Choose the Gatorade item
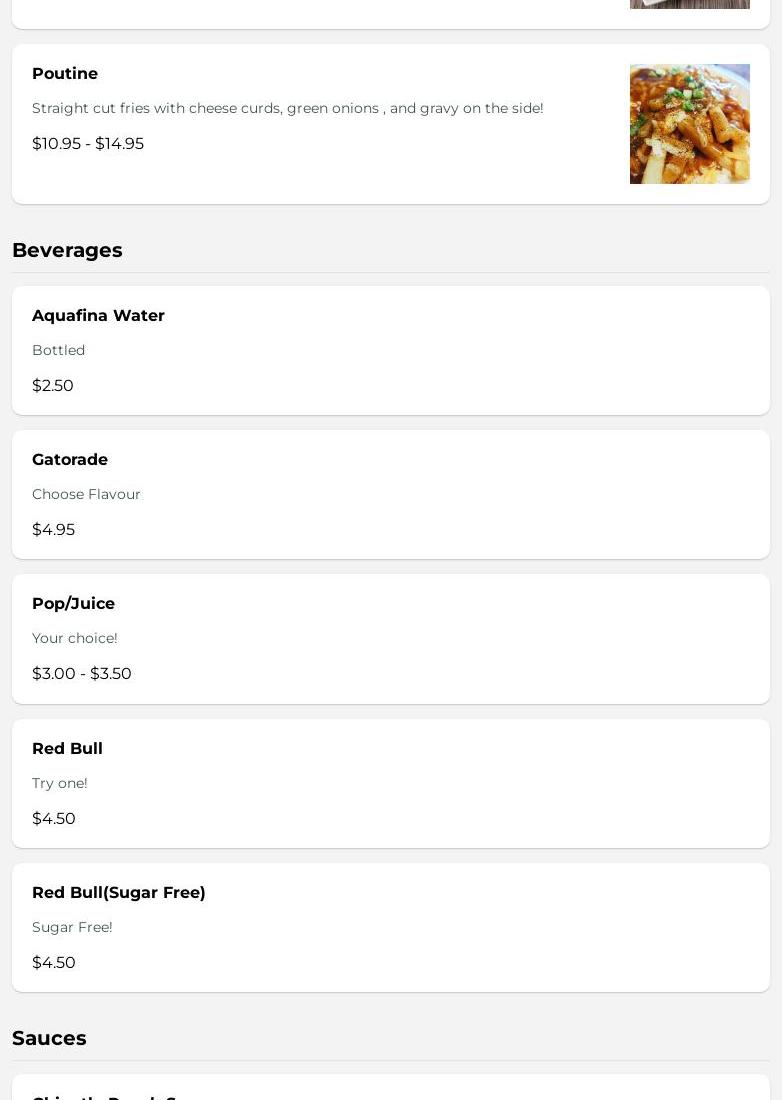 (x=390, y=494)
